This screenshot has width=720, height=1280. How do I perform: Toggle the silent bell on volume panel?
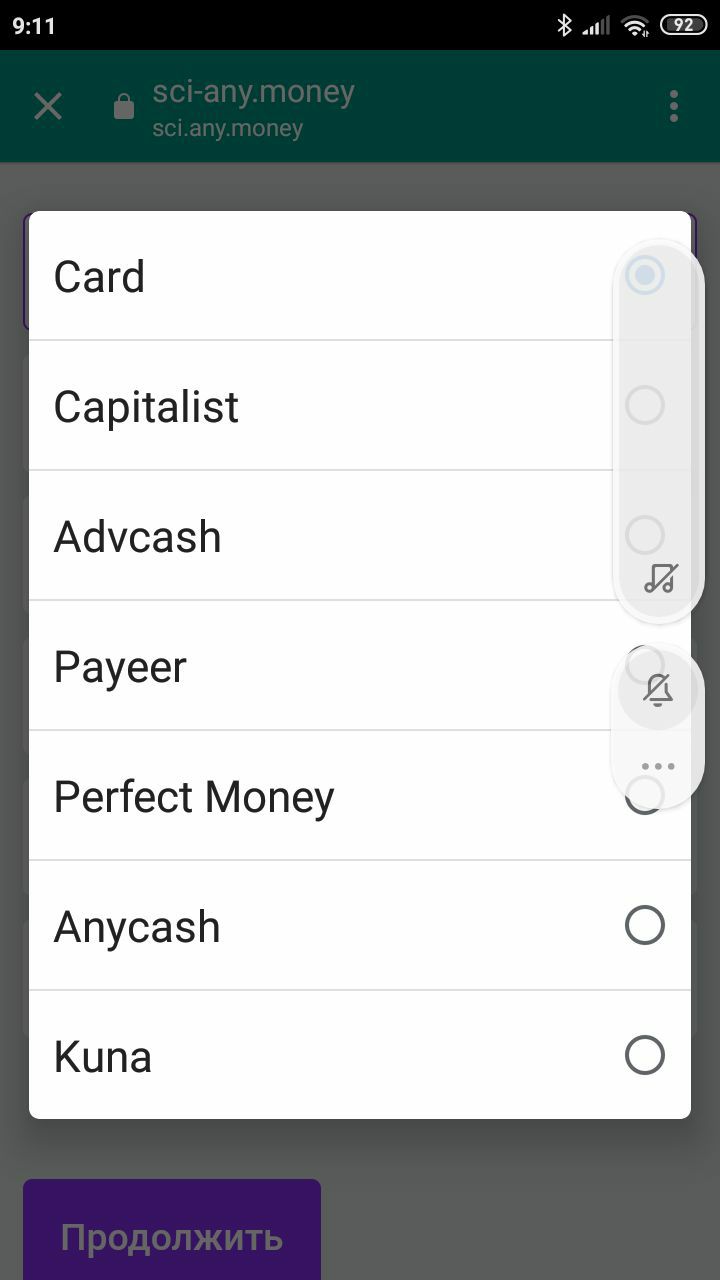pyautogui.click(x=658, y=690)
